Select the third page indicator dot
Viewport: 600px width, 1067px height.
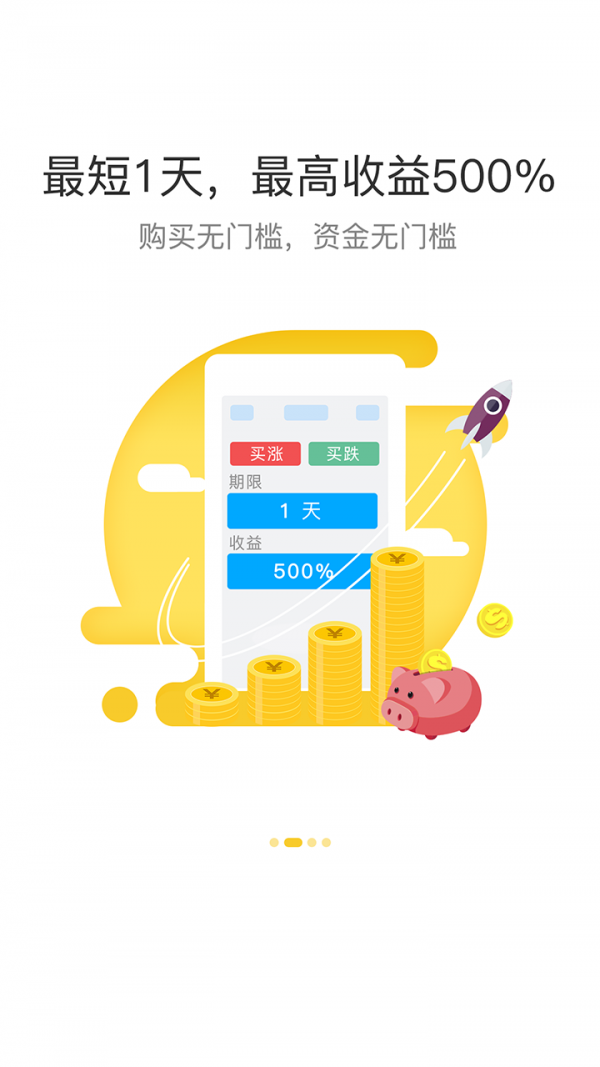[312, 842]
